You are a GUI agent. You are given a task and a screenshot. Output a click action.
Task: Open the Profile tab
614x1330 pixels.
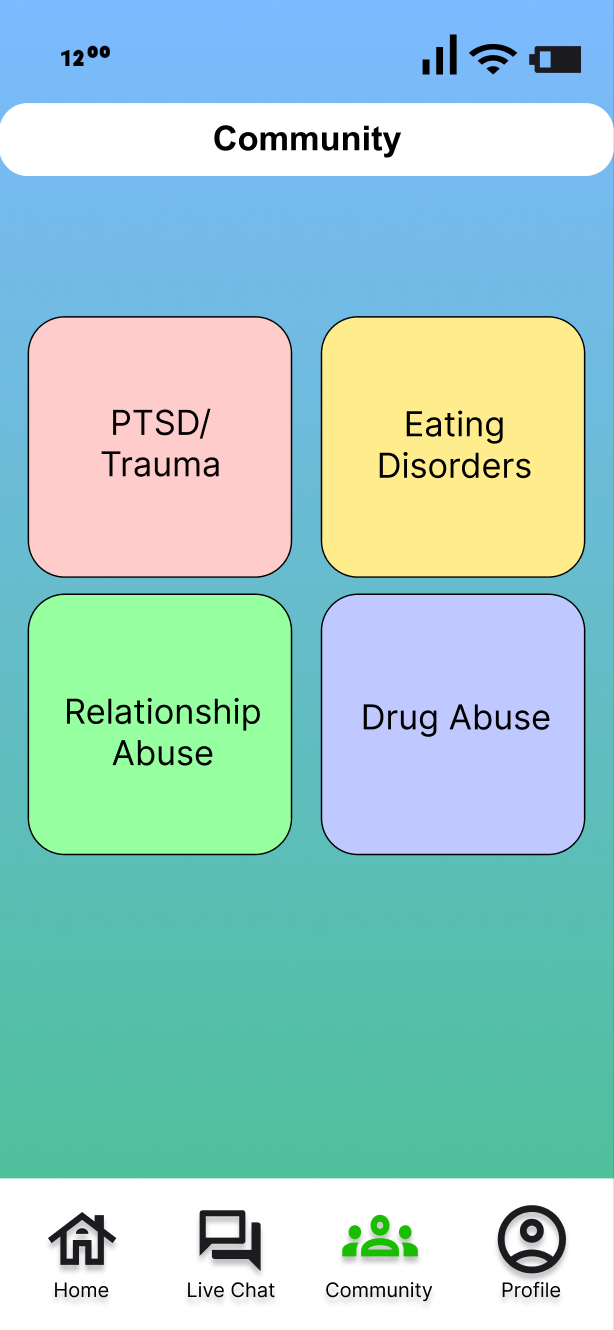click(531, 1254)
